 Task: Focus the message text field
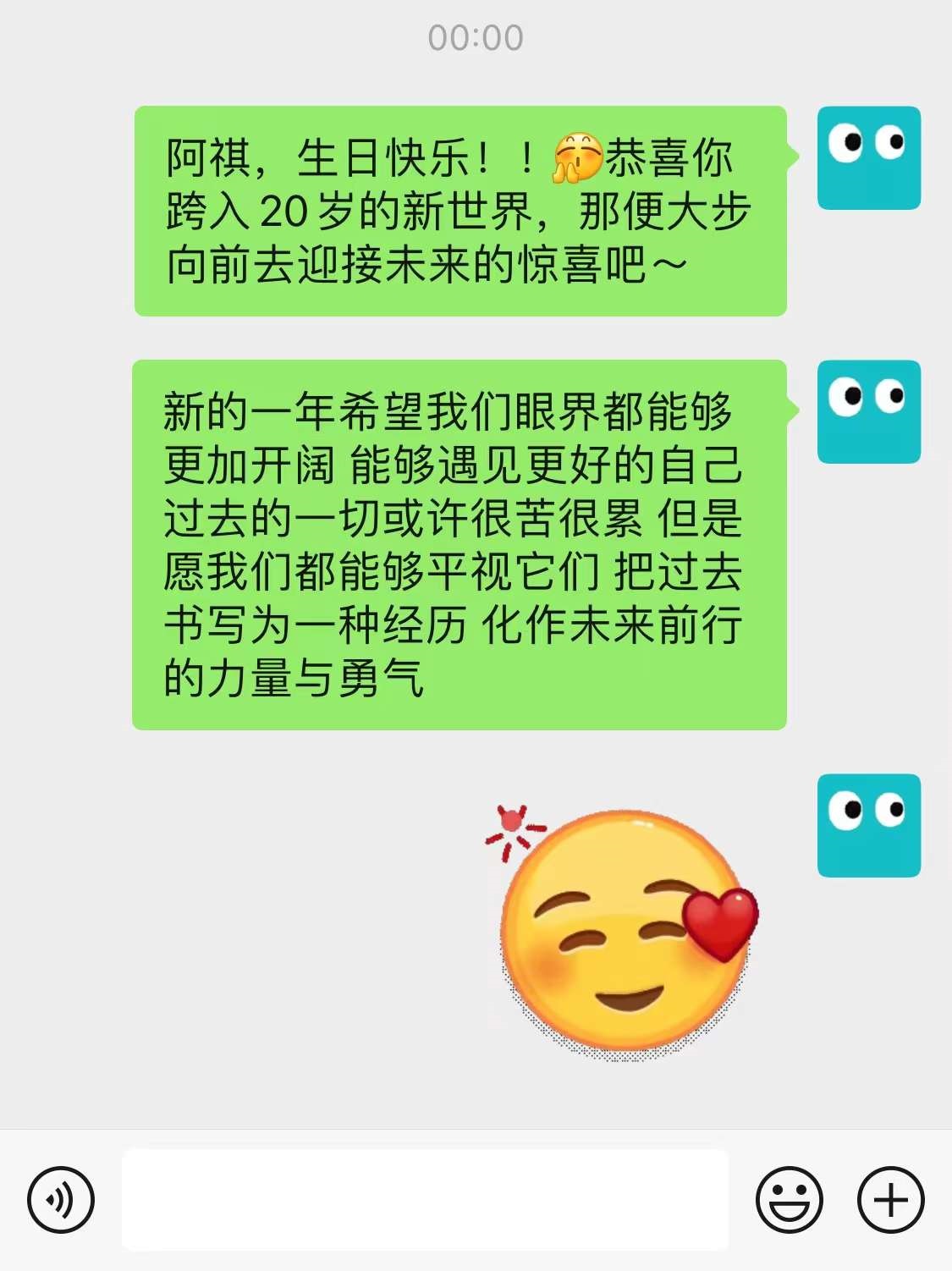point(425,1199)
